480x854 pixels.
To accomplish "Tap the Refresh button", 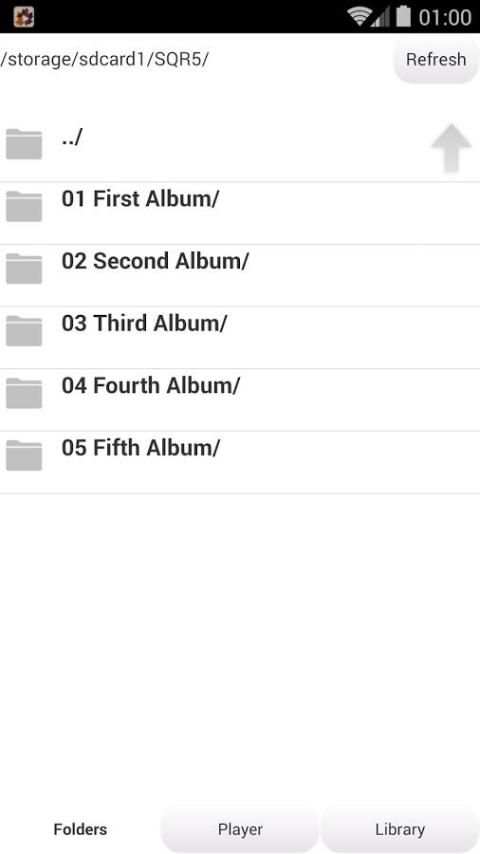I will tap(436, 59).
